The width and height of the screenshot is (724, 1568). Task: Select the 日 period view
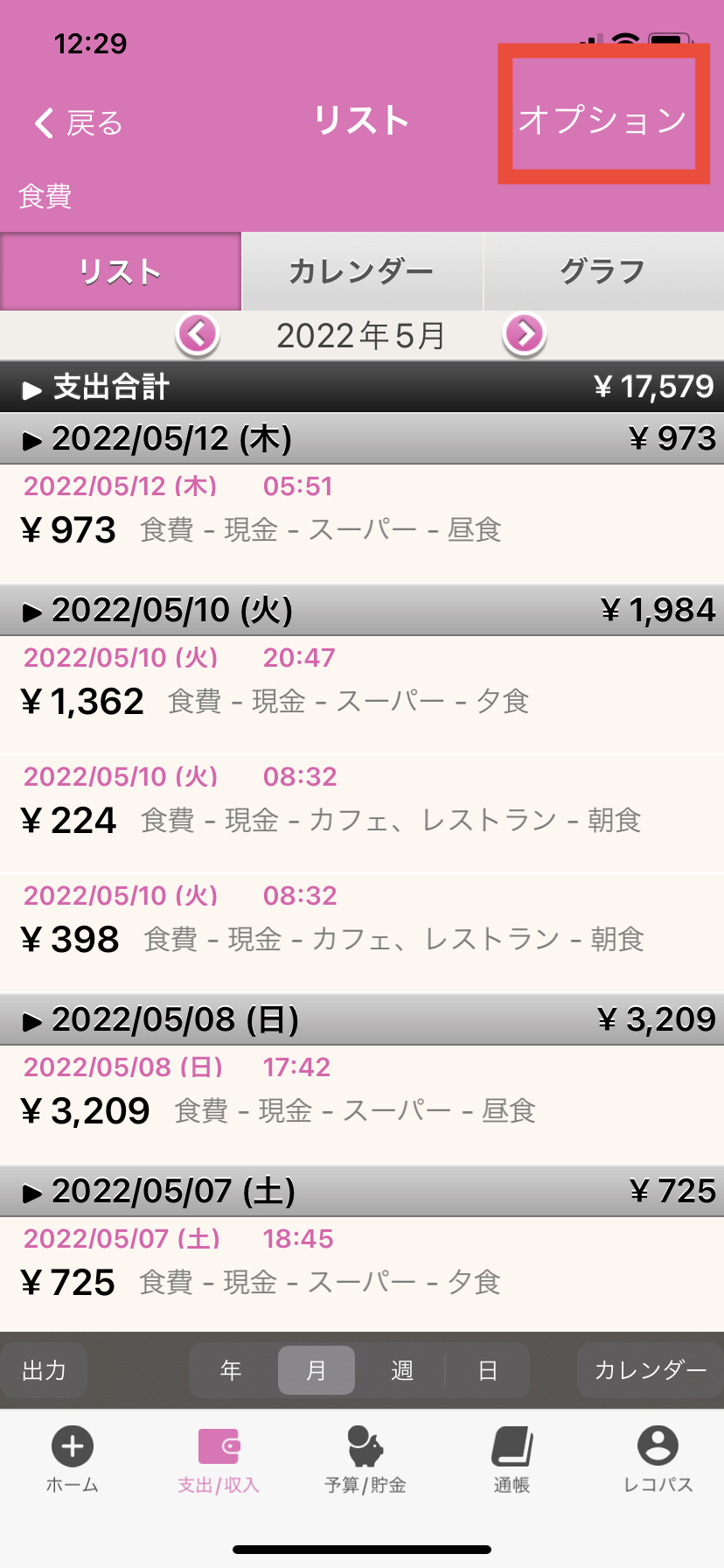[487, 1370]
